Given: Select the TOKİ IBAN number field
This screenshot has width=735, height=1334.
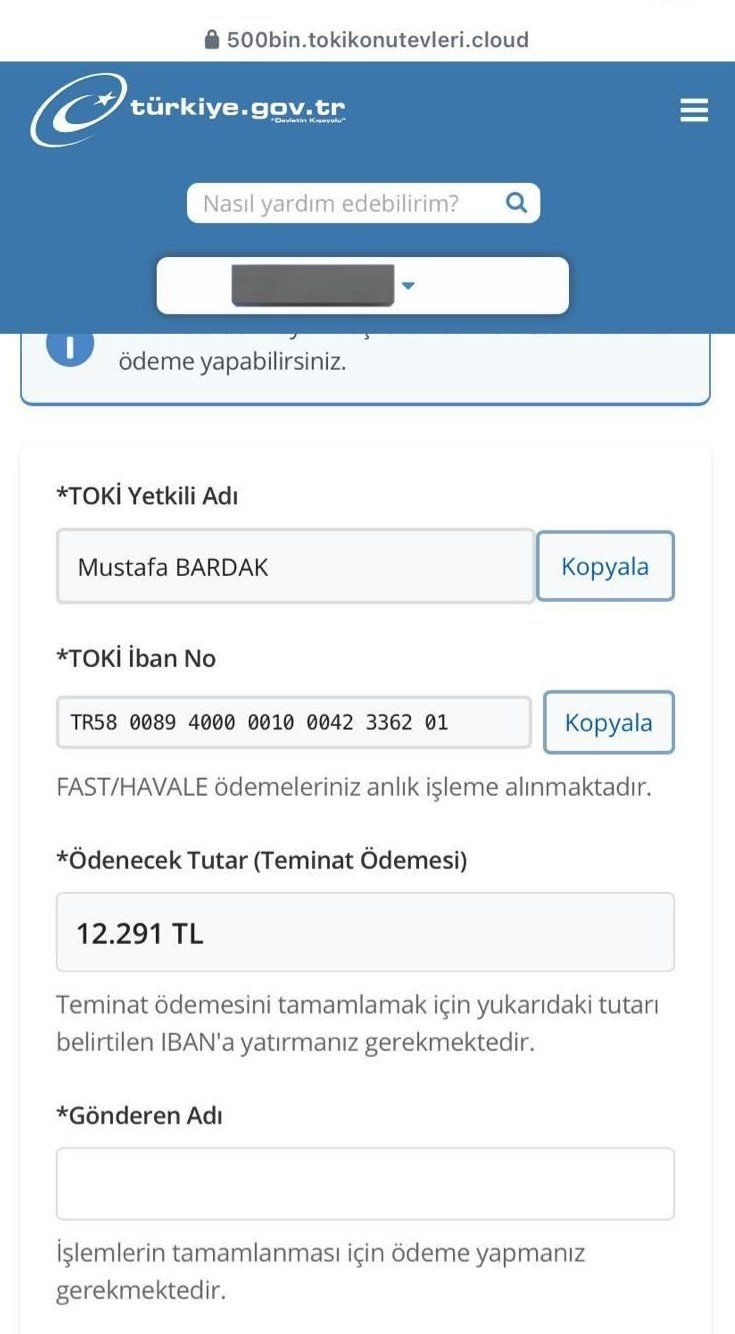Looking at the screenshot, I should click(x=297, y=722).
